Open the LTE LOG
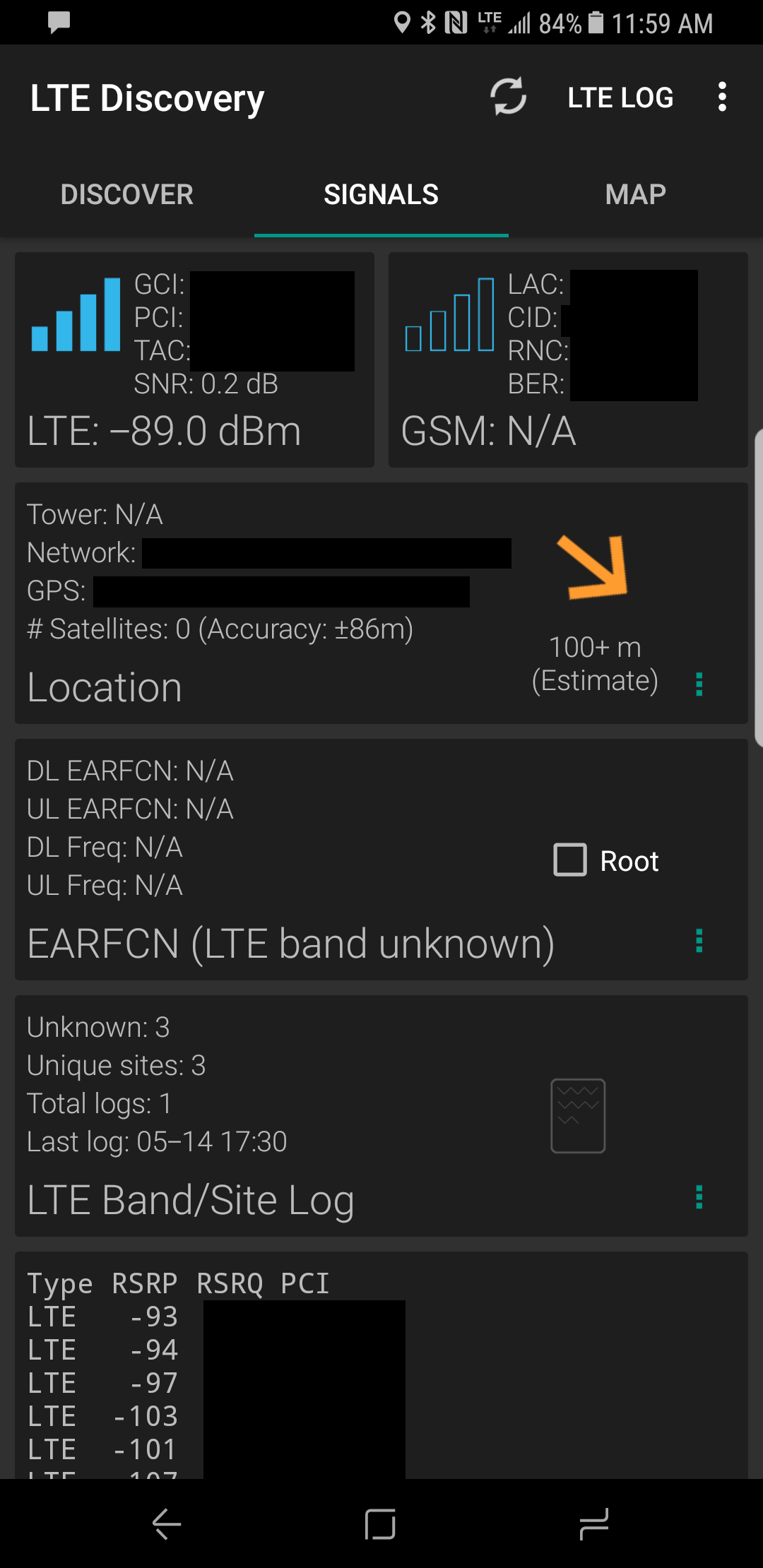763x1568 pixels. [620, 97]
